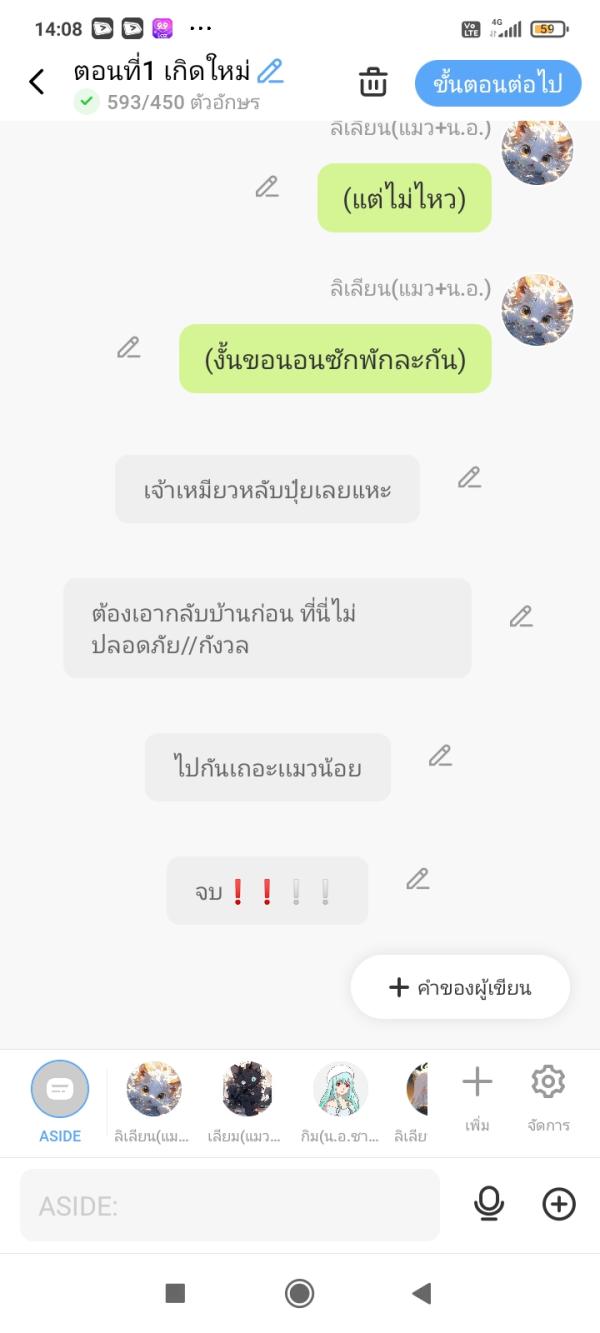Choose character เลียม(แมว black cat avatar
Screen dimensions: 600x1333
pyautogui.click(x=246, y=1095)
